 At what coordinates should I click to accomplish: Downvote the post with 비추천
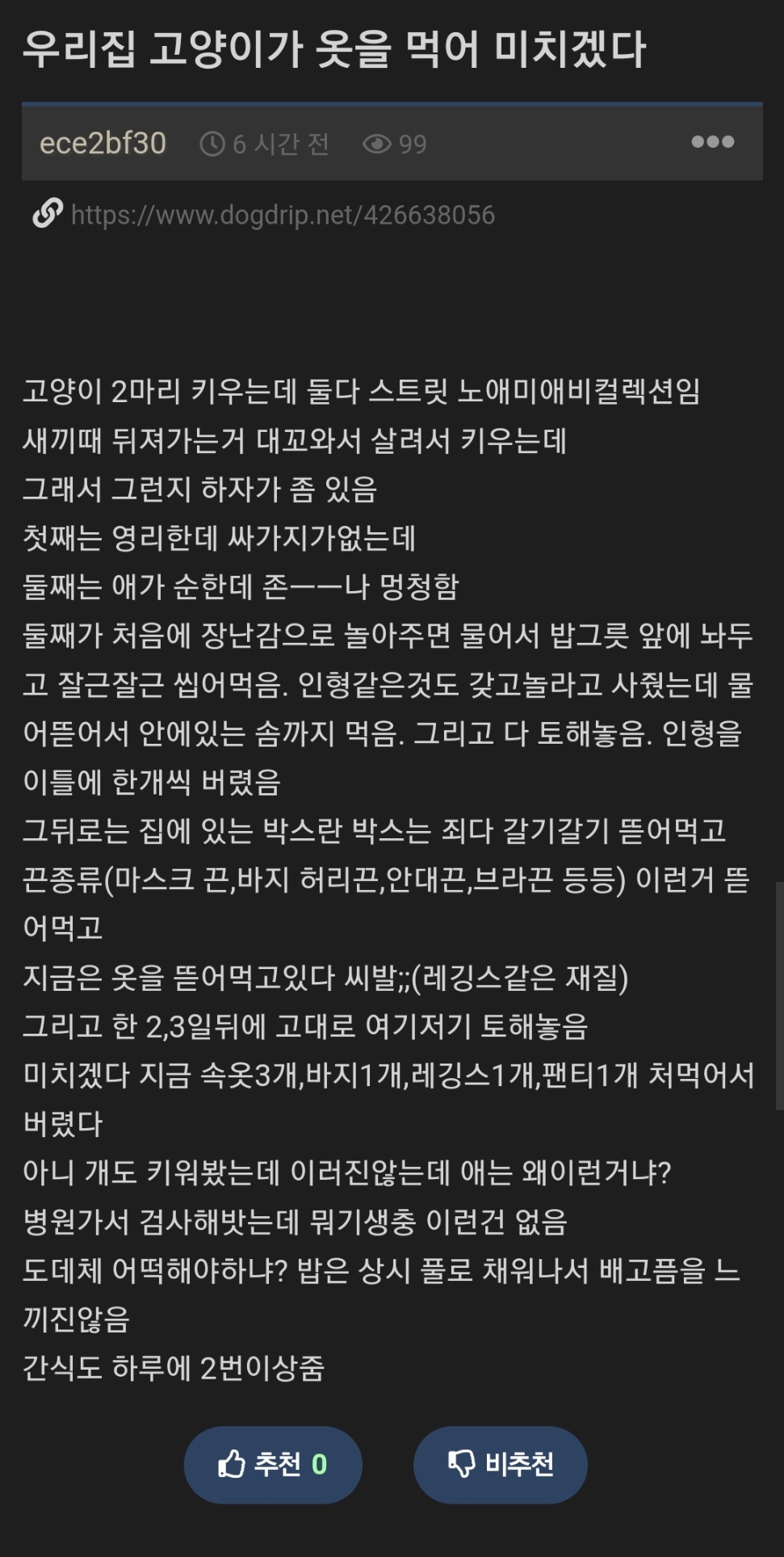tap(501, 1464)
